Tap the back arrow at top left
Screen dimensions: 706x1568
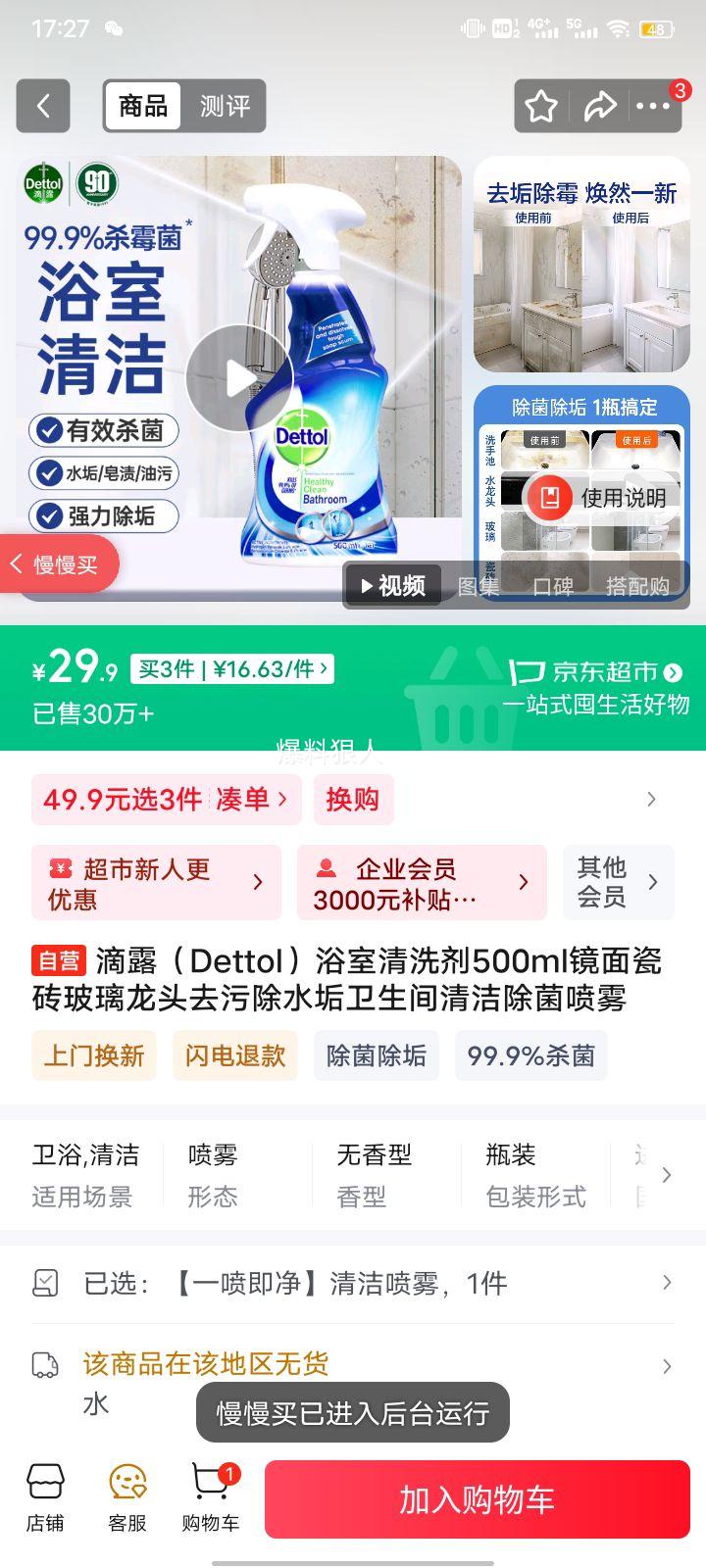(x=42, y=106)
